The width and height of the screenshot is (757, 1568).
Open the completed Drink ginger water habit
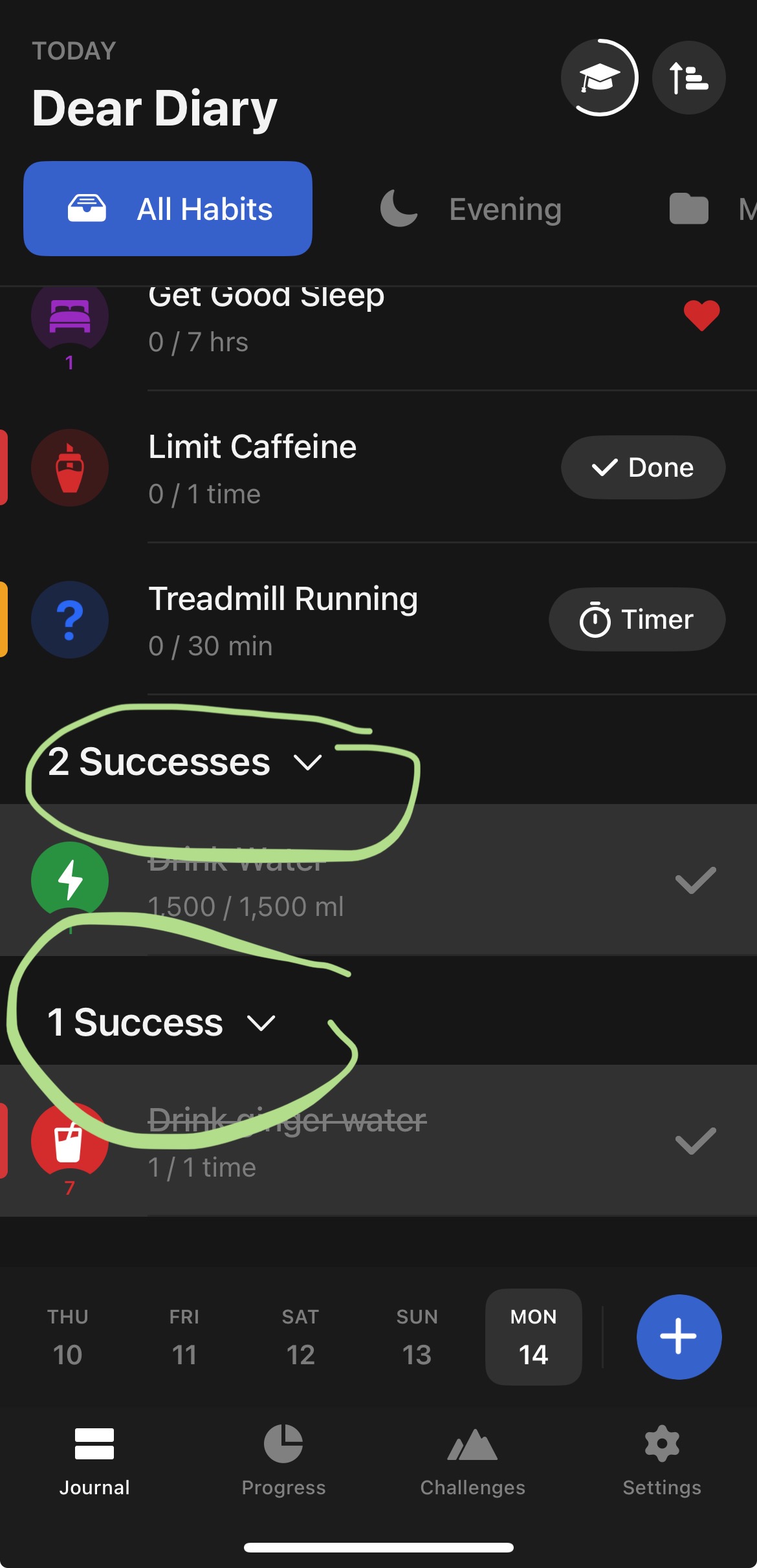(x=287, y=1142)
